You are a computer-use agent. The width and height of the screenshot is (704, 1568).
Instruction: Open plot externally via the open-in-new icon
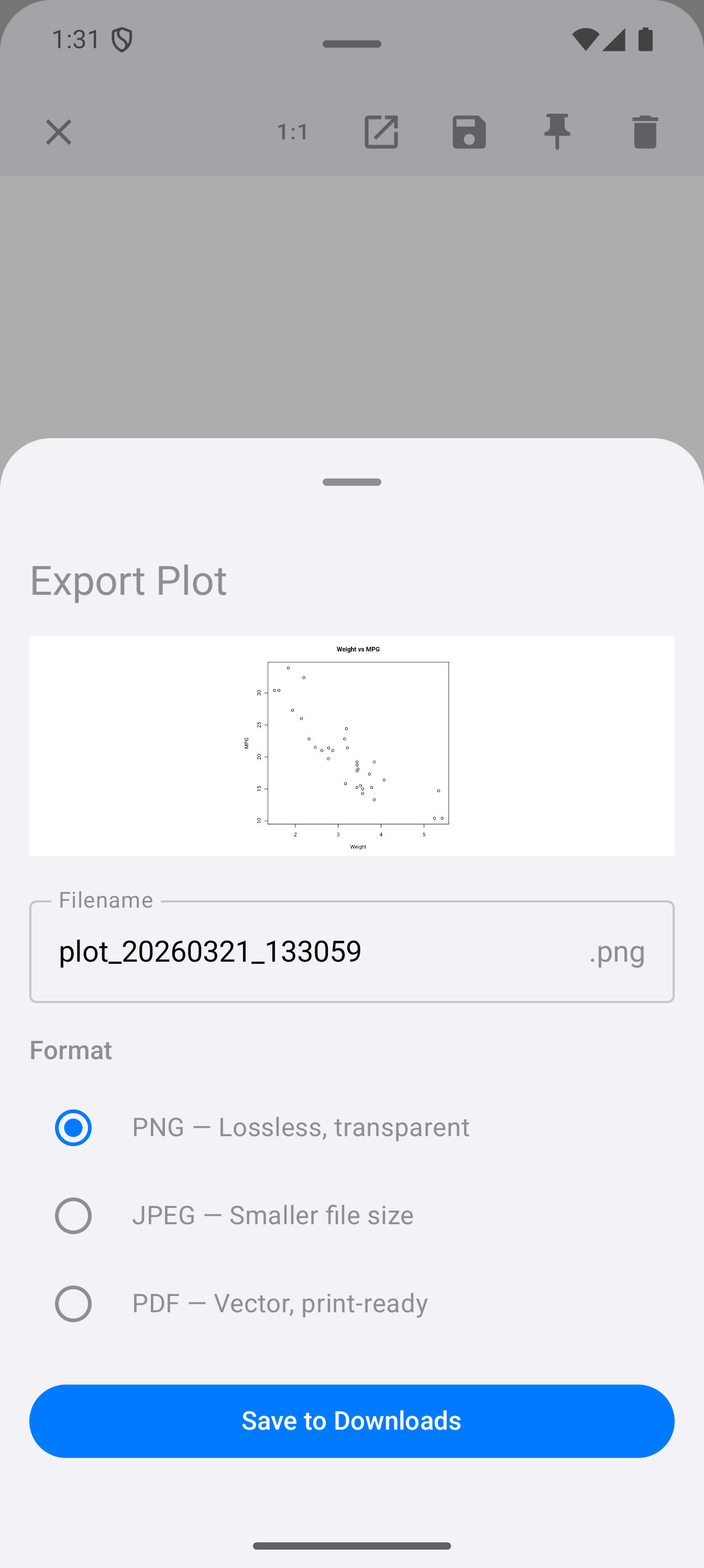tap(381, 132)
